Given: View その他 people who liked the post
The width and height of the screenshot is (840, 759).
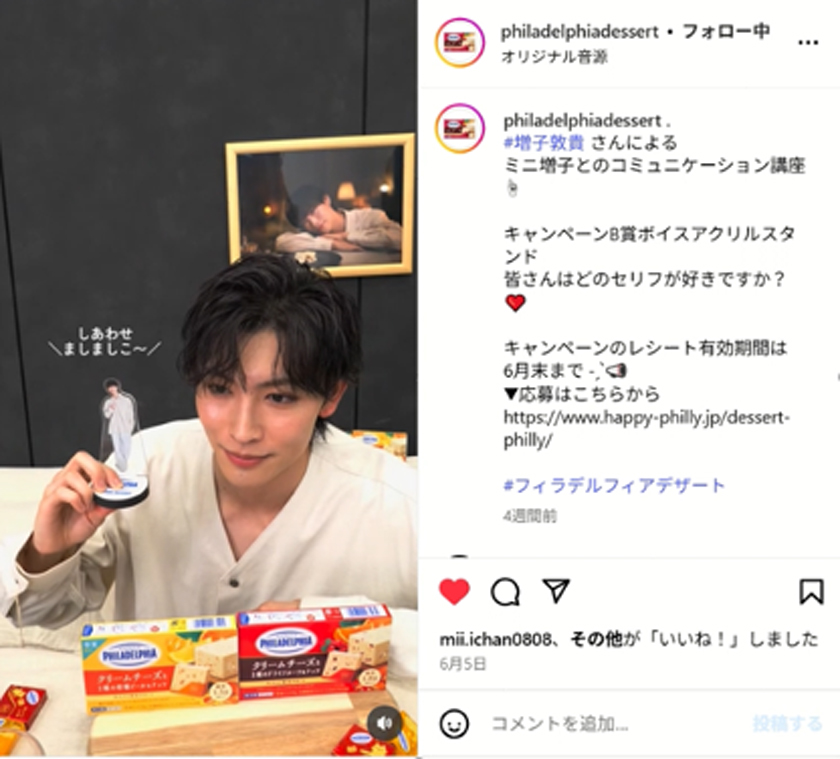Looking at the screenshot, I should click(x=591, y=639).
